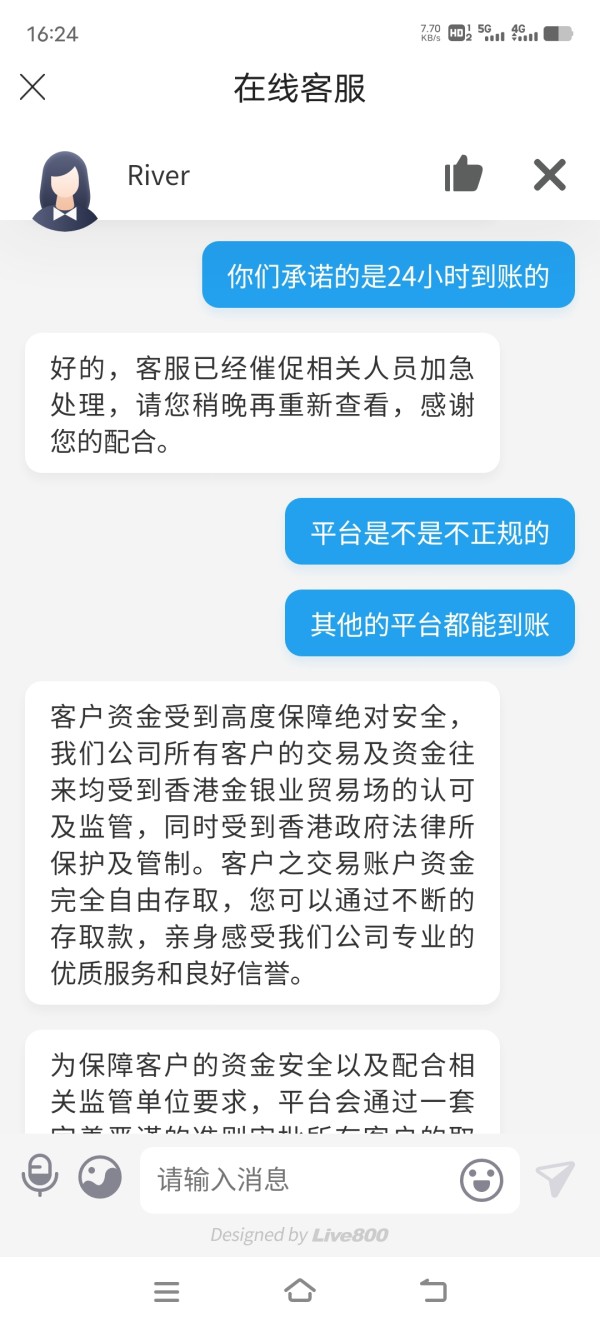The image size is (600, 1327).
Task: End the chat session with River
Action: [550, 175]
